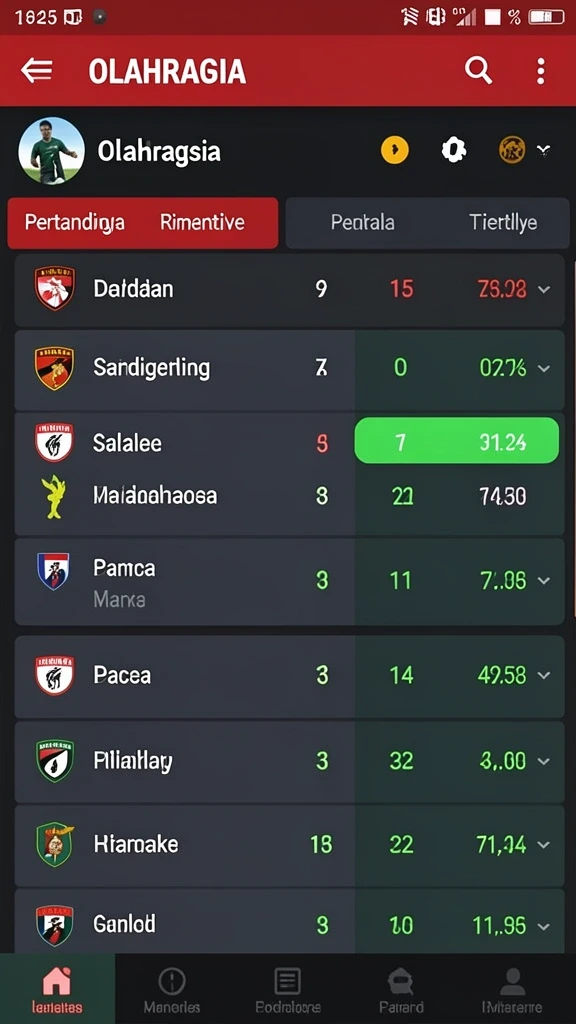Switch to the Rimentive tab
This screenshot has width=576, height=1024.
click(x=202, y=223)
